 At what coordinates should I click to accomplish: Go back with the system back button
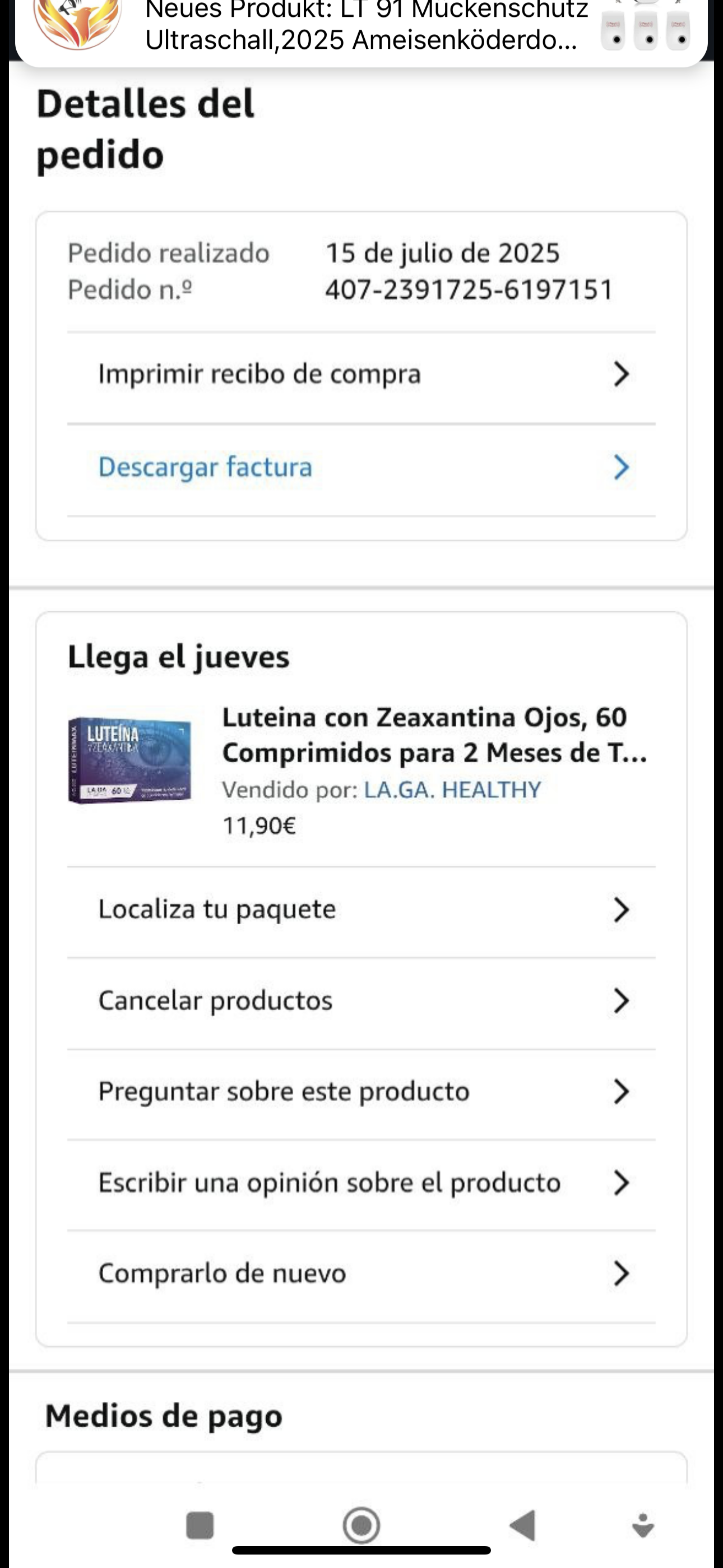[x=523, y=1525]
